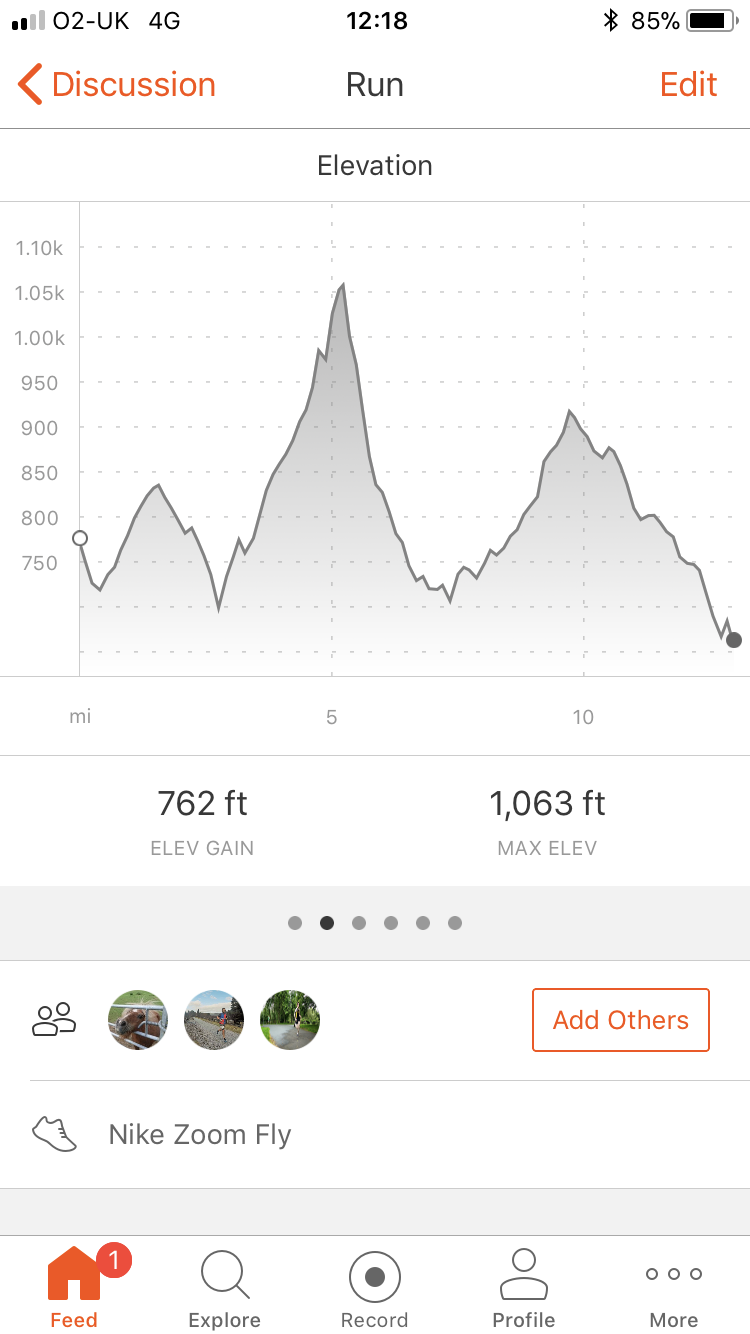The height and width of the screenshot is (1334, 750).
Task: View the horse-photo athlete avatar
Action: tap(138, 1020)
